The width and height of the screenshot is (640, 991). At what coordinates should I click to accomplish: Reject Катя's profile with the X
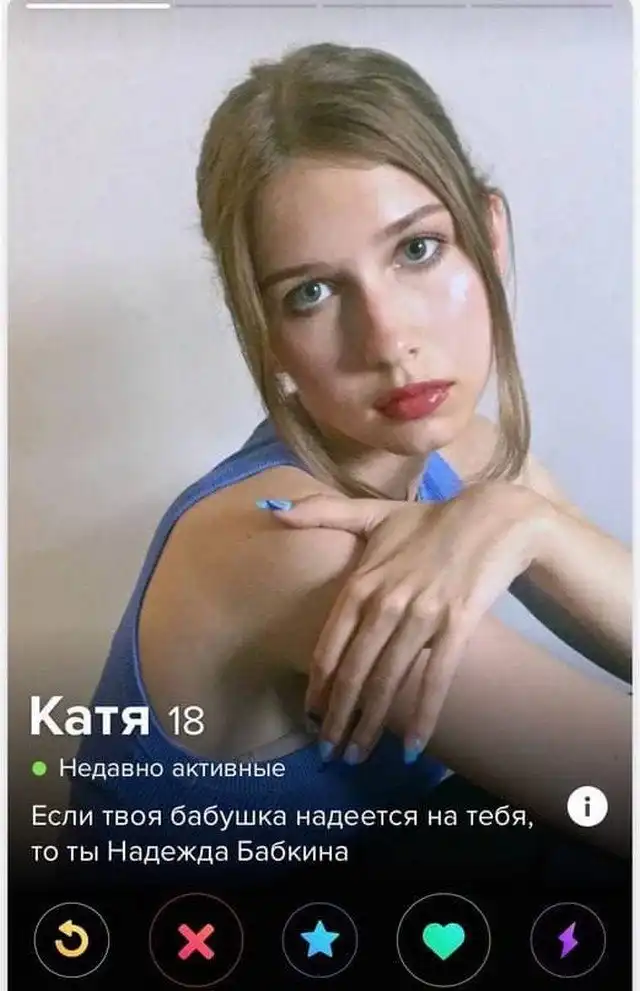coord(196,939)
